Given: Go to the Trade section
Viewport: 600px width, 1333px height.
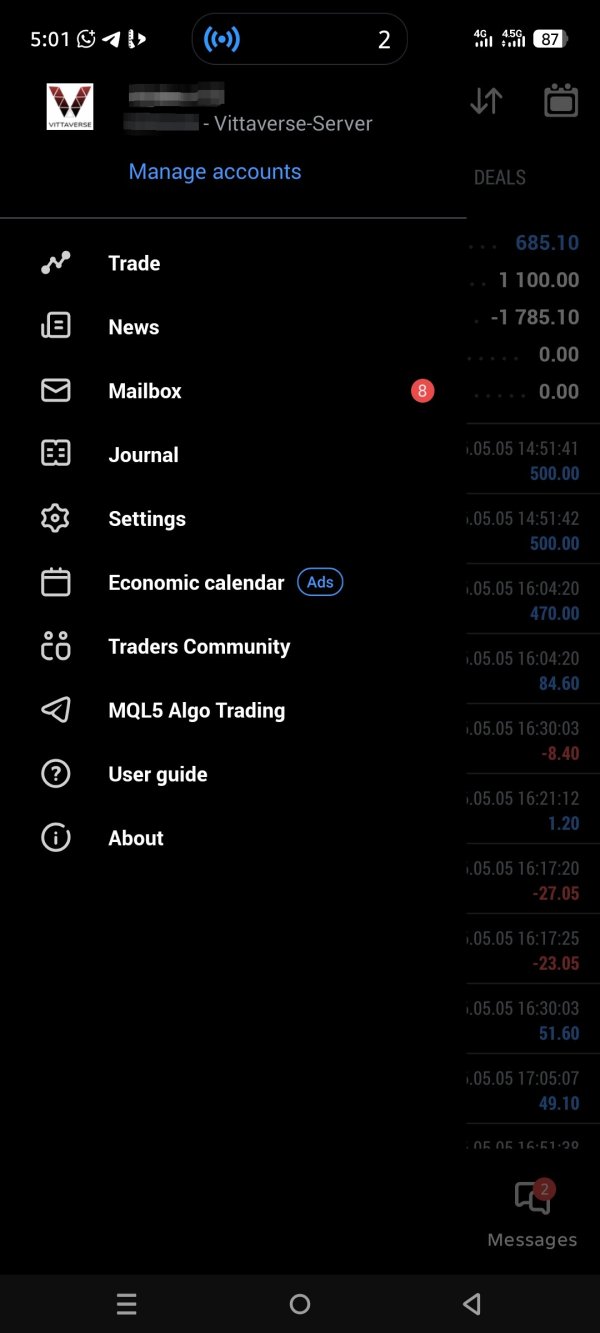Looking at the screenshot, I should [233, 263].
